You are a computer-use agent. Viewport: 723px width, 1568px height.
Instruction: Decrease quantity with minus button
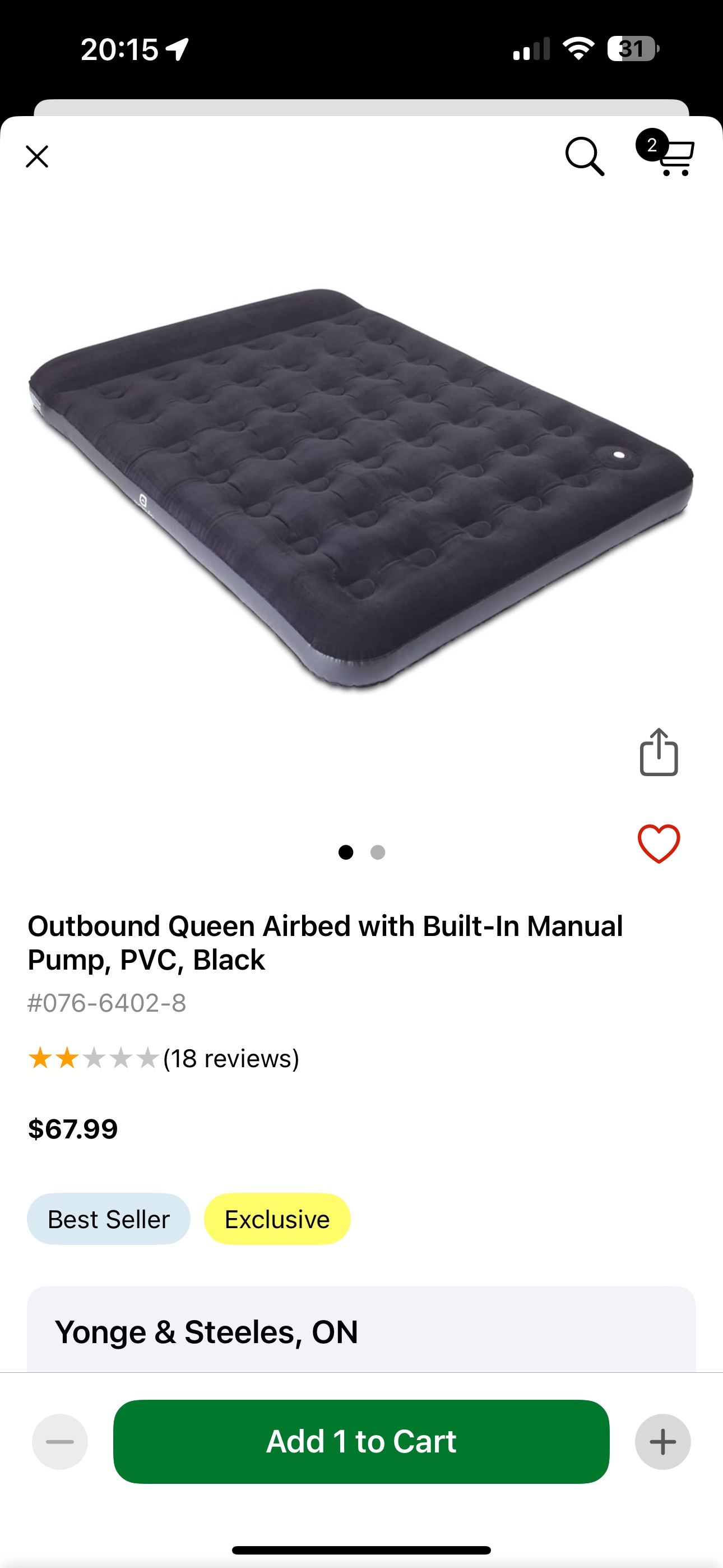[x=61, y=1441]
